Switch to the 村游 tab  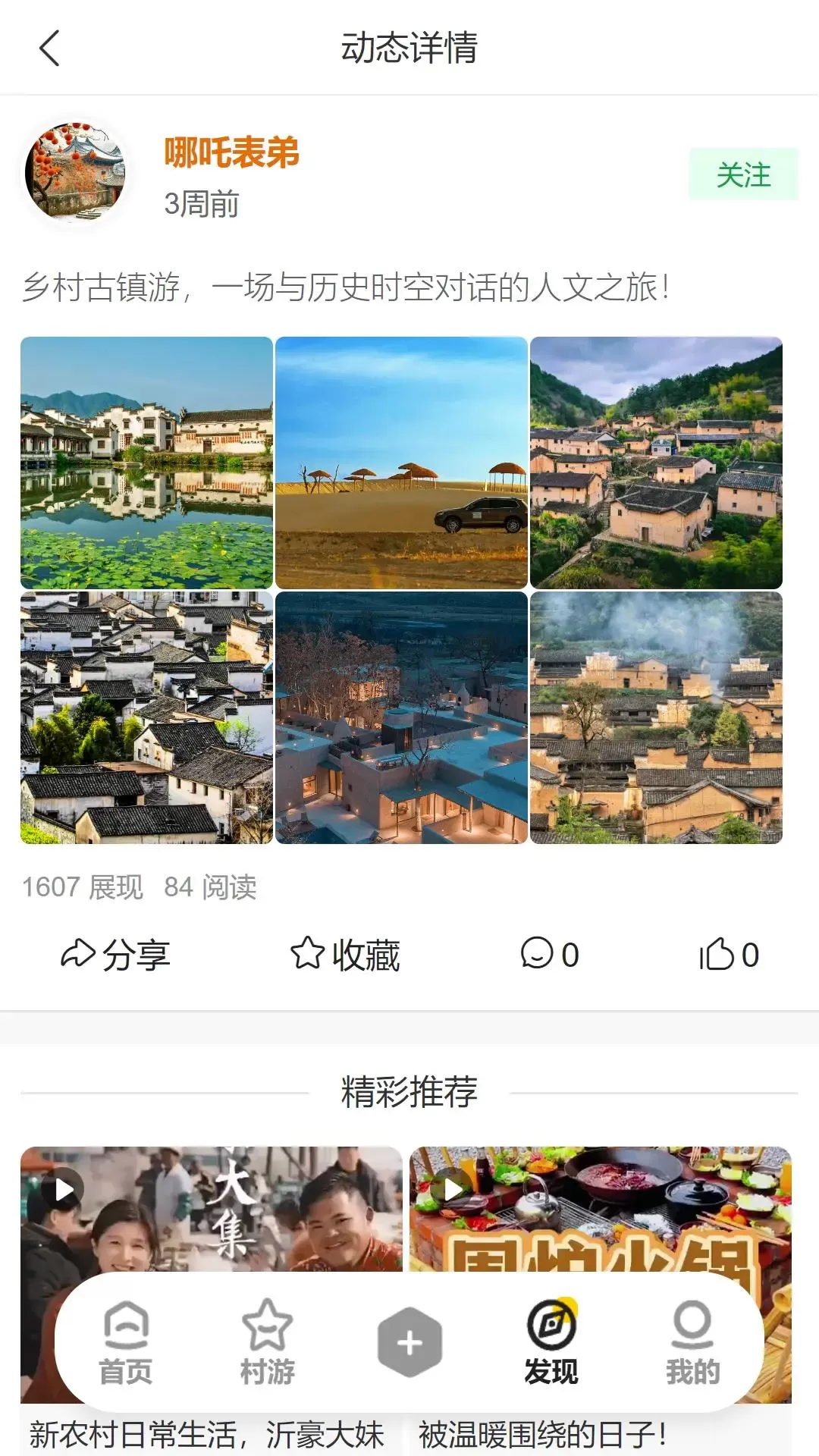267,1342
